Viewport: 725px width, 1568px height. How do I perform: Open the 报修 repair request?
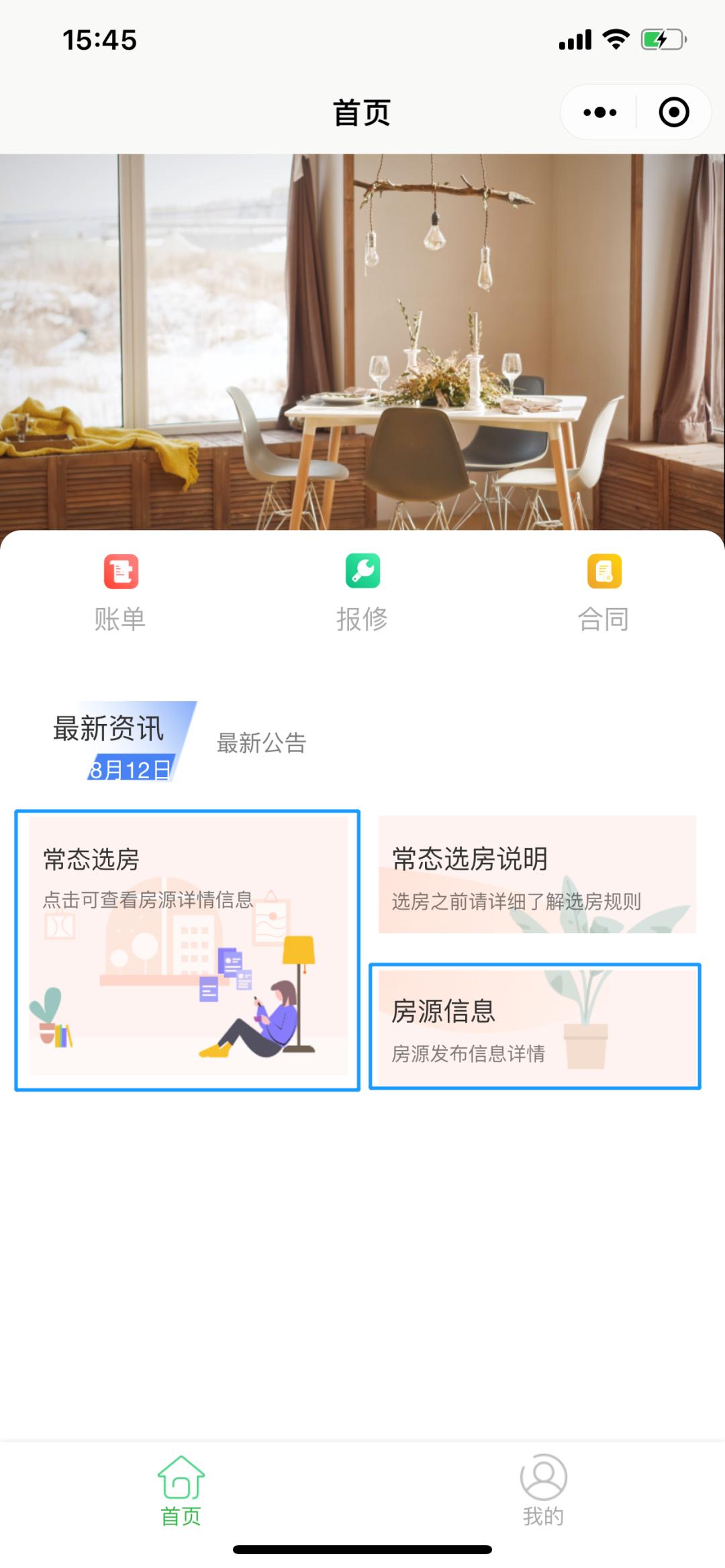click(x=362, y=592)
